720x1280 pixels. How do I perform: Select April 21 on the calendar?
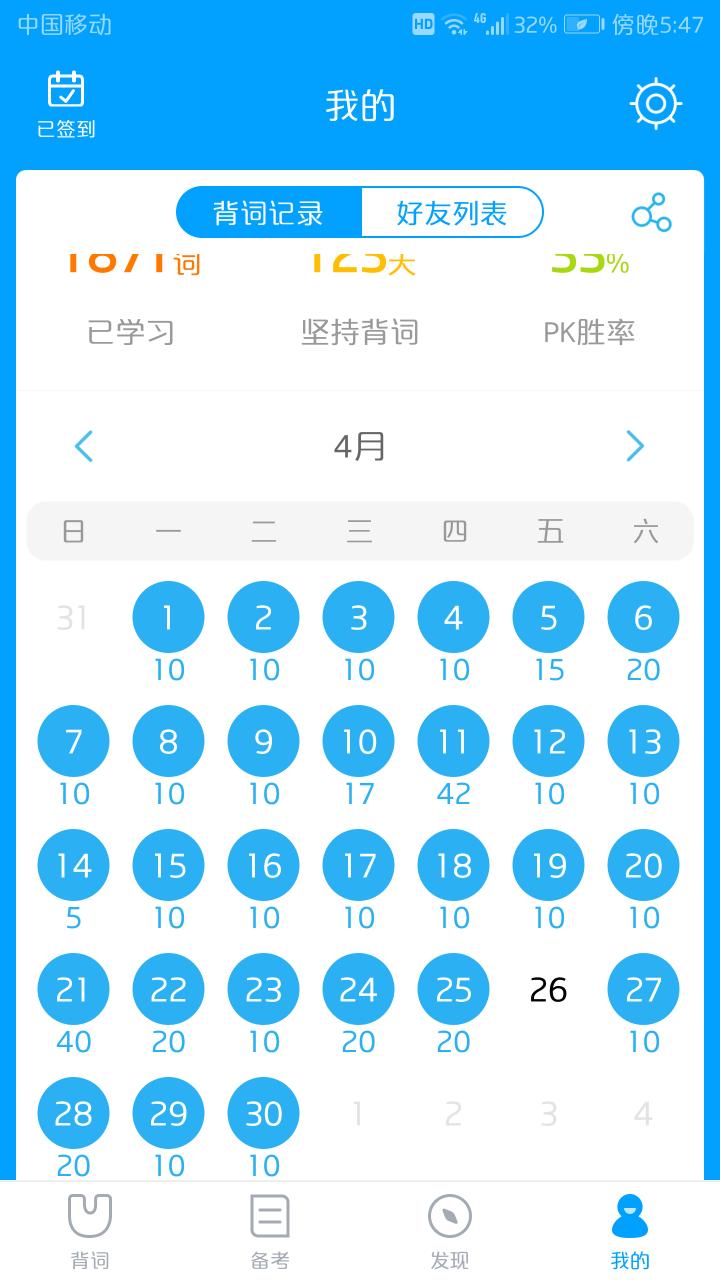pos(73,989)
